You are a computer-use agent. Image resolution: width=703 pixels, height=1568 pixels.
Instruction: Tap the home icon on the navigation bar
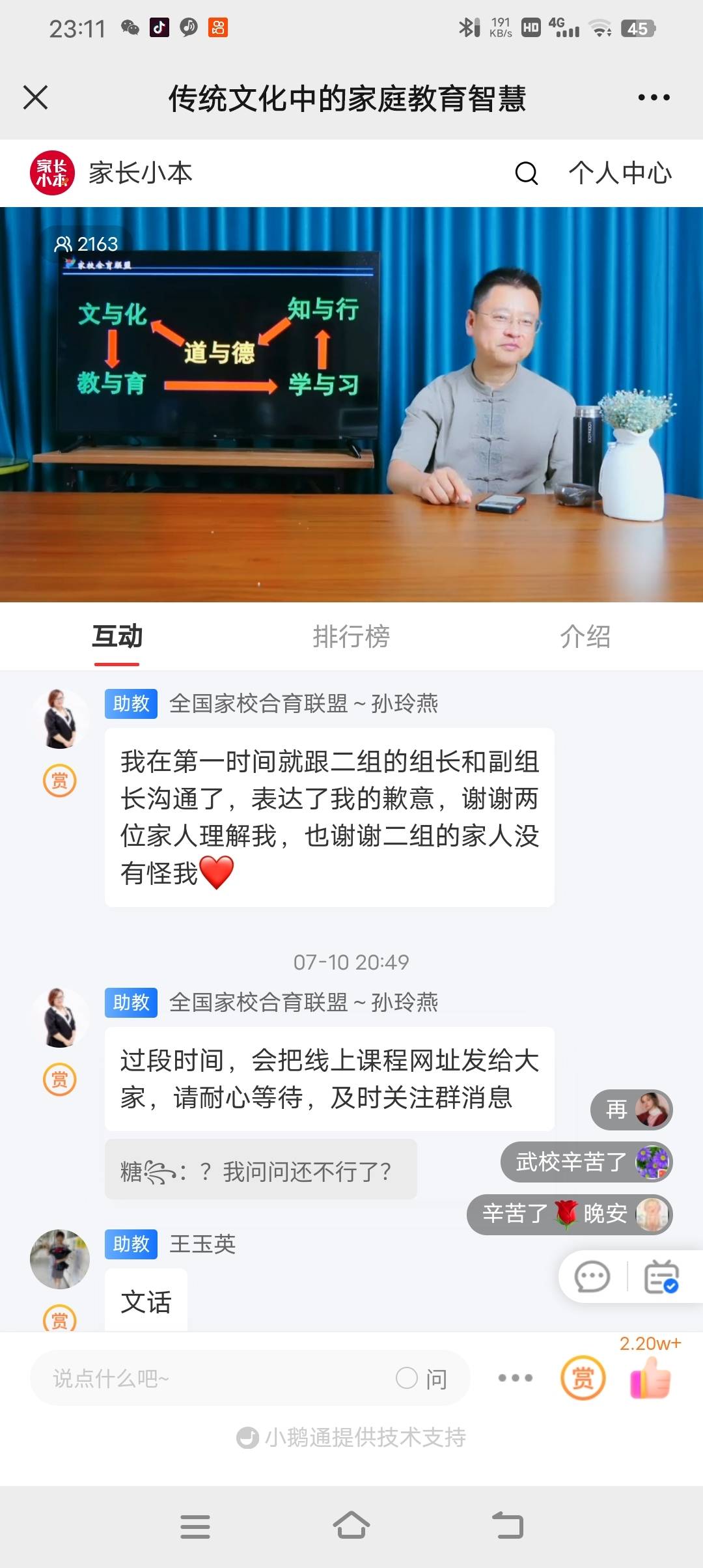pos(351,1526)
